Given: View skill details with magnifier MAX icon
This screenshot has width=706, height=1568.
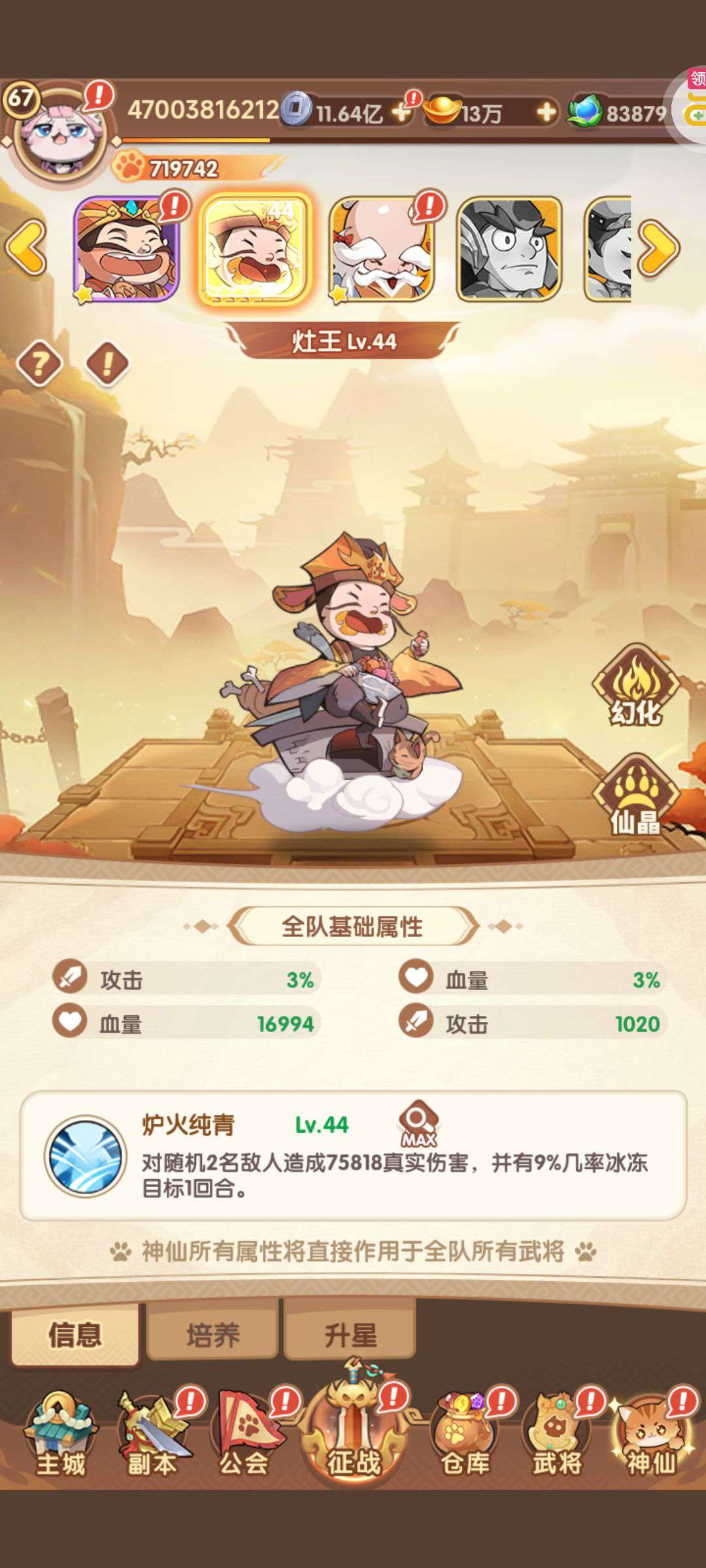Looking at the screenshot, I should point(418,1124).
